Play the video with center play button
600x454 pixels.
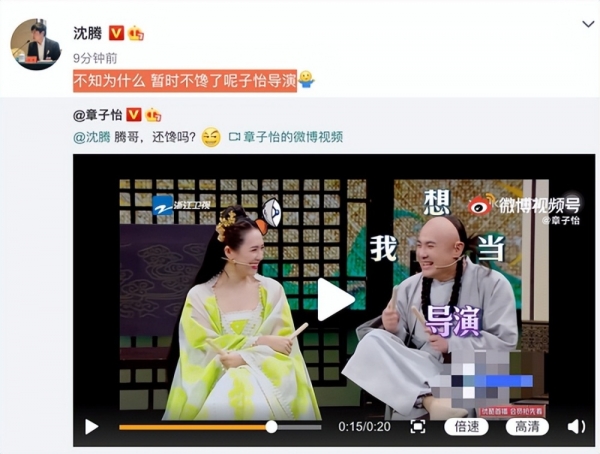click(x=335, y=299)
